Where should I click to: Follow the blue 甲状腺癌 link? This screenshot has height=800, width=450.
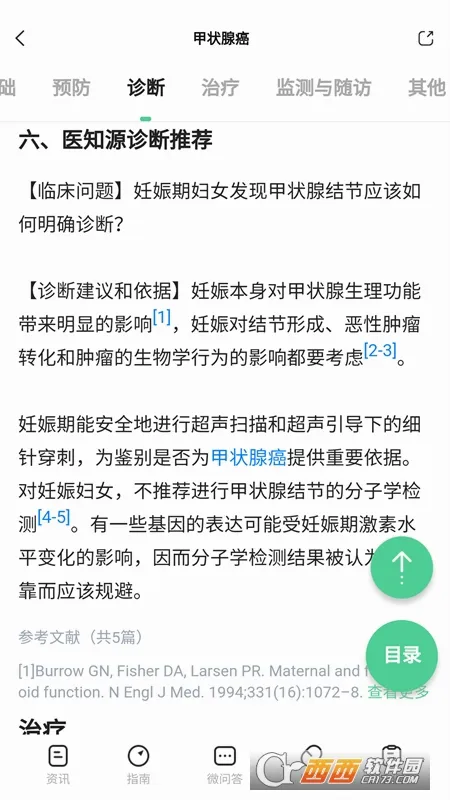coord(248,458)
